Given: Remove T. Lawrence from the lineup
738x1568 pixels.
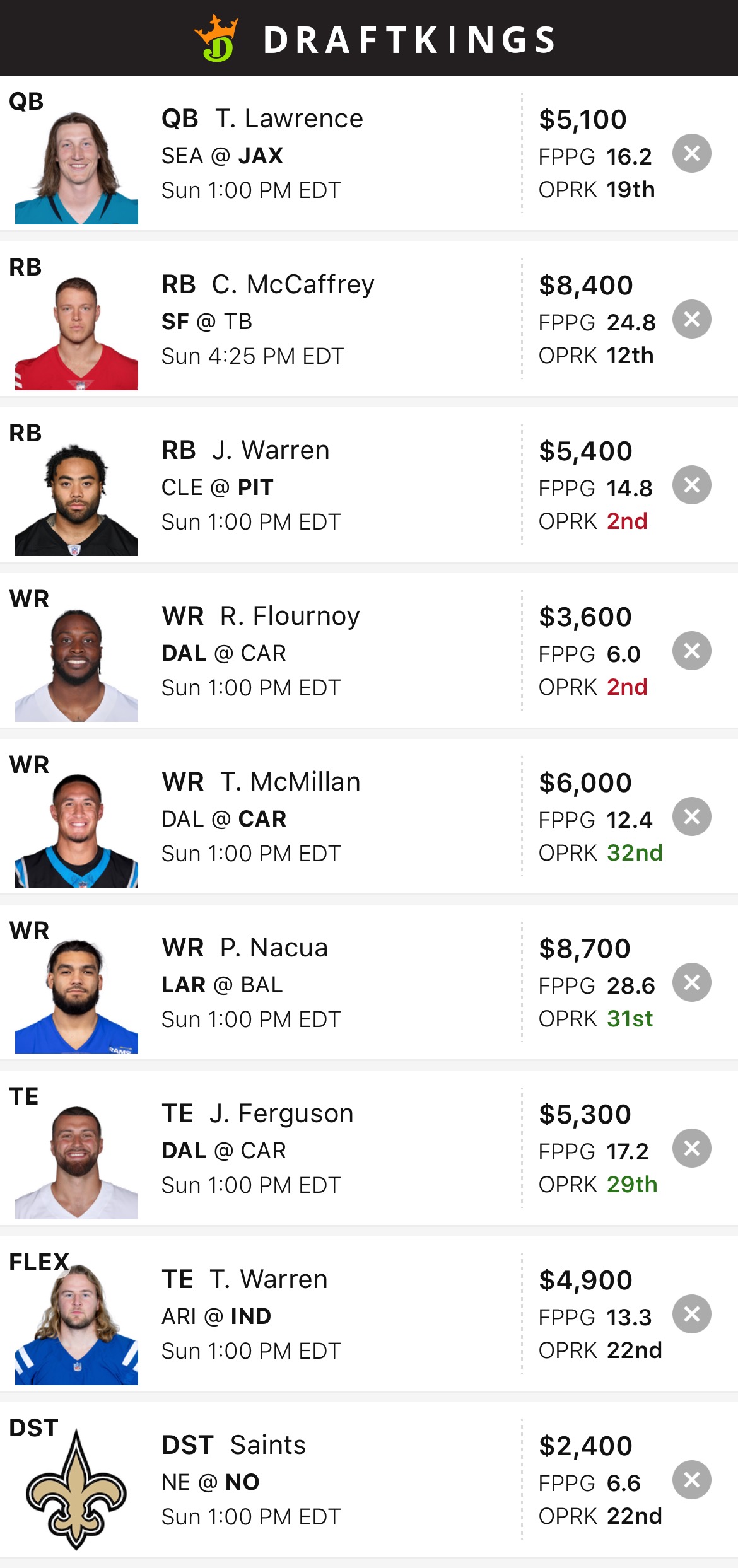Looking at the screenshot, I should pos(691,153).
